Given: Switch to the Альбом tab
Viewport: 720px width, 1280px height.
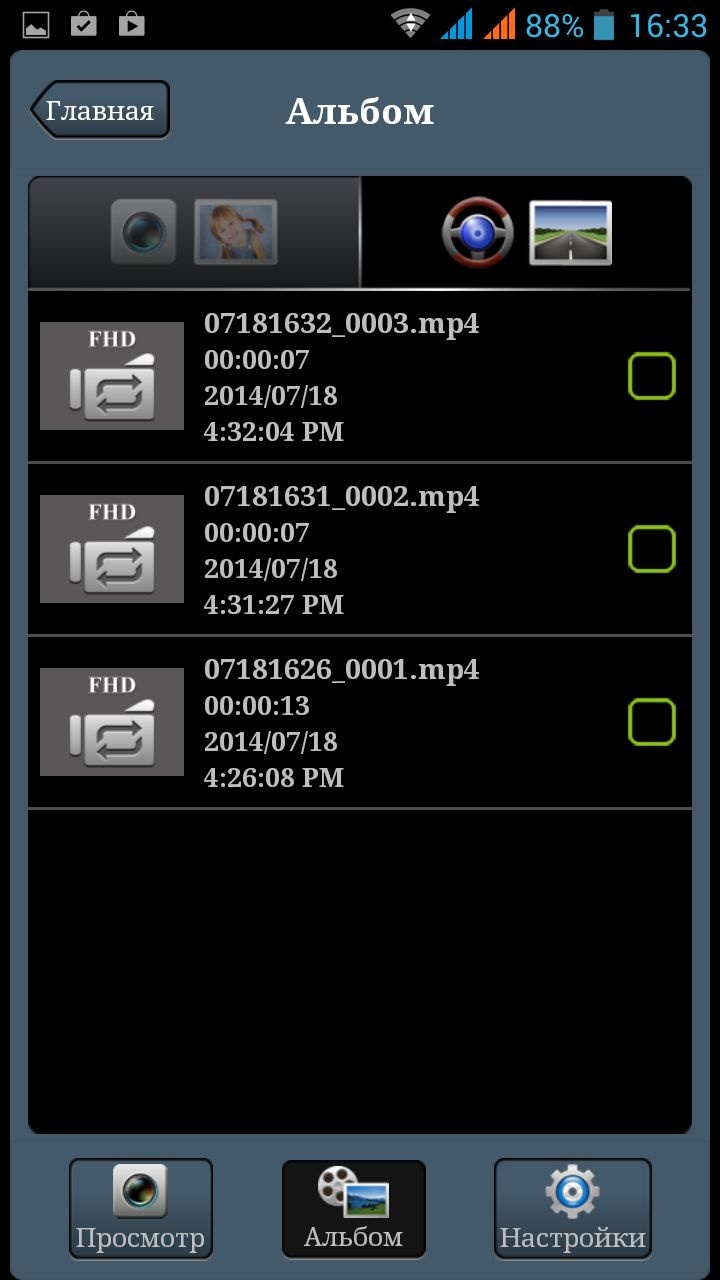Looking at the screenshot, I should pyautogui.click(x=354, y=1208).
